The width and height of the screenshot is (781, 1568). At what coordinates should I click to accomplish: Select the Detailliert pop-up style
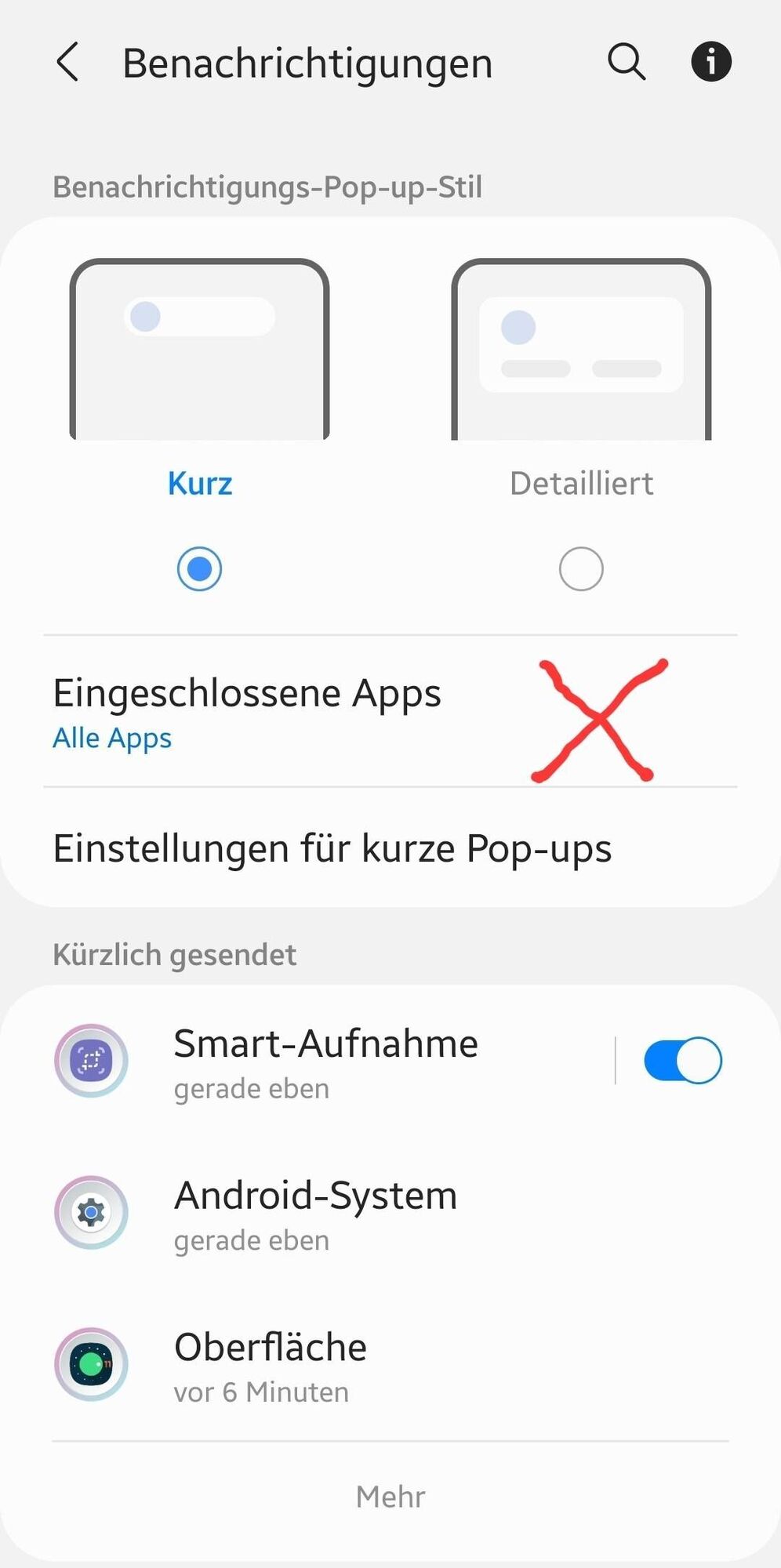(581, 568)
